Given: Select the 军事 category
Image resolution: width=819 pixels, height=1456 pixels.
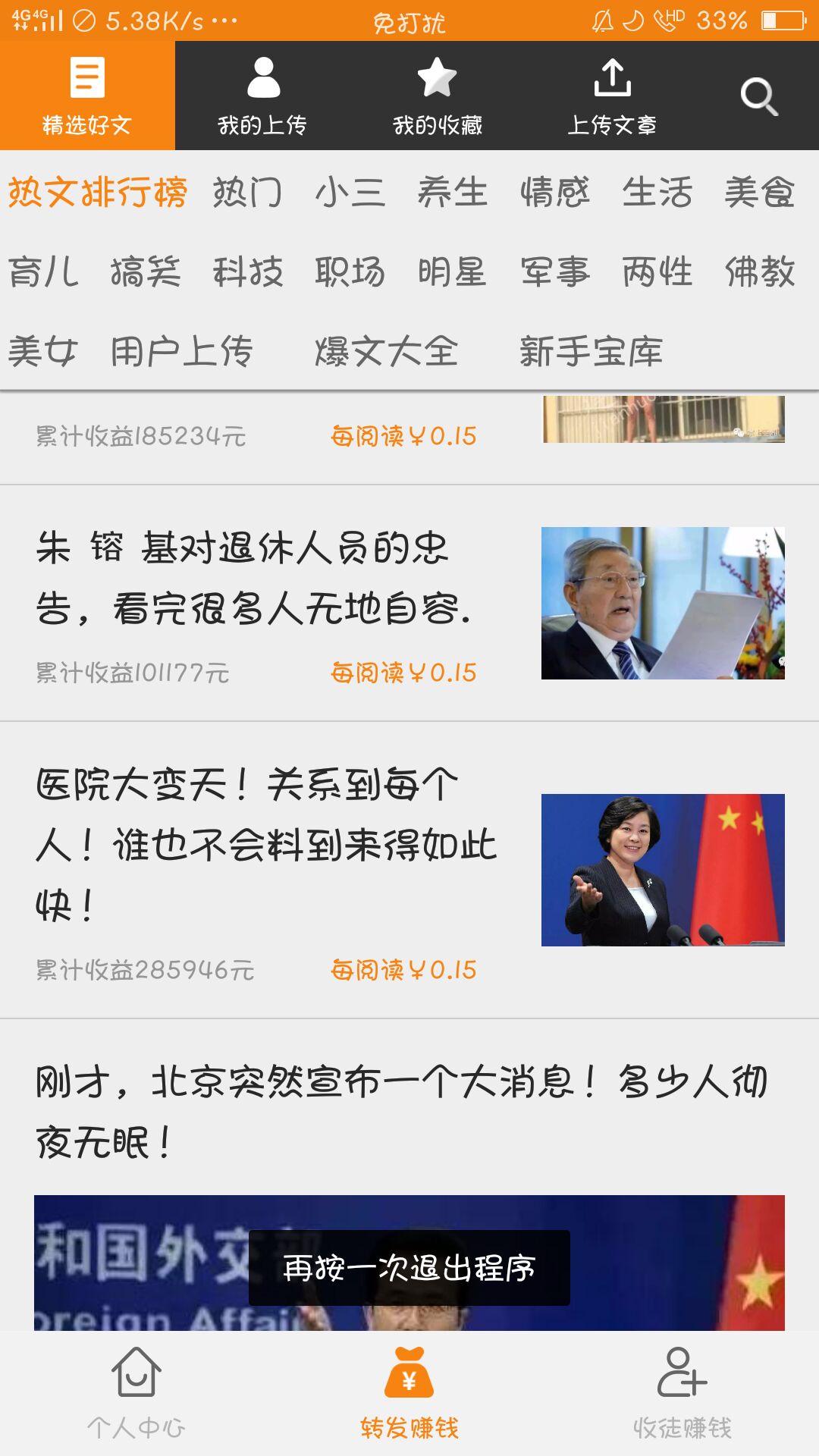Looking at the screenshot, I should (556, 273).
